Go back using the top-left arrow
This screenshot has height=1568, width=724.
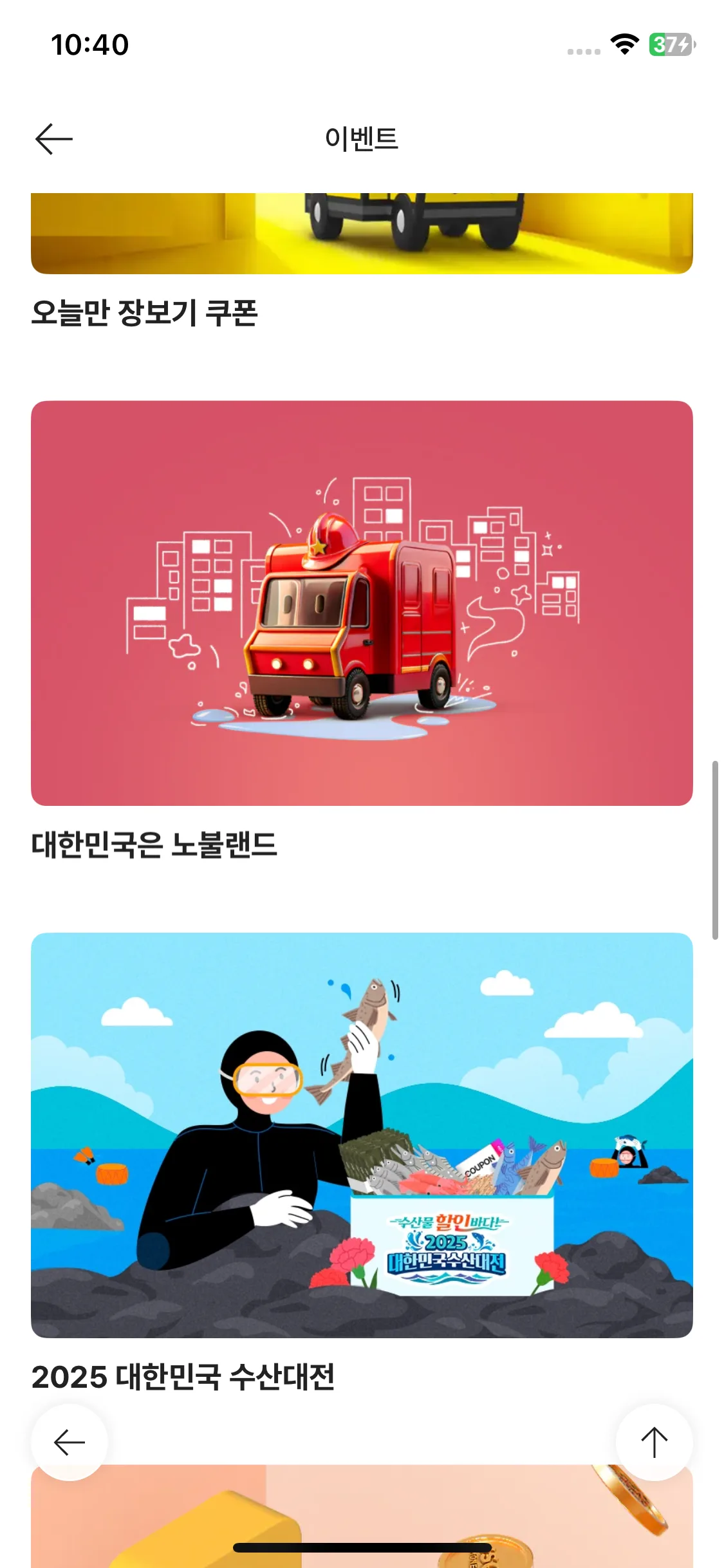[53, 139]
